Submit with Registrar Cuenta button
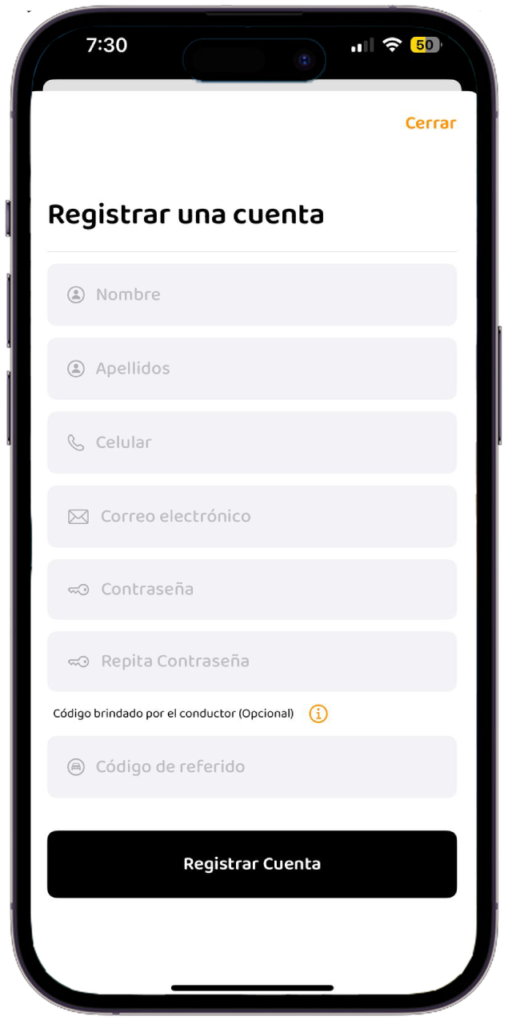The image size is (512, 1024). [252, 864]
